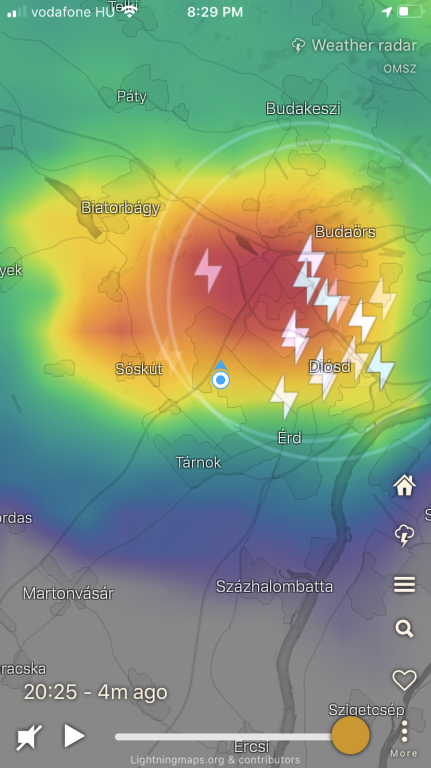Screen dimensions: 431x768
Task: Toggle the muted sound icon
Action: (x=28, y=737)
